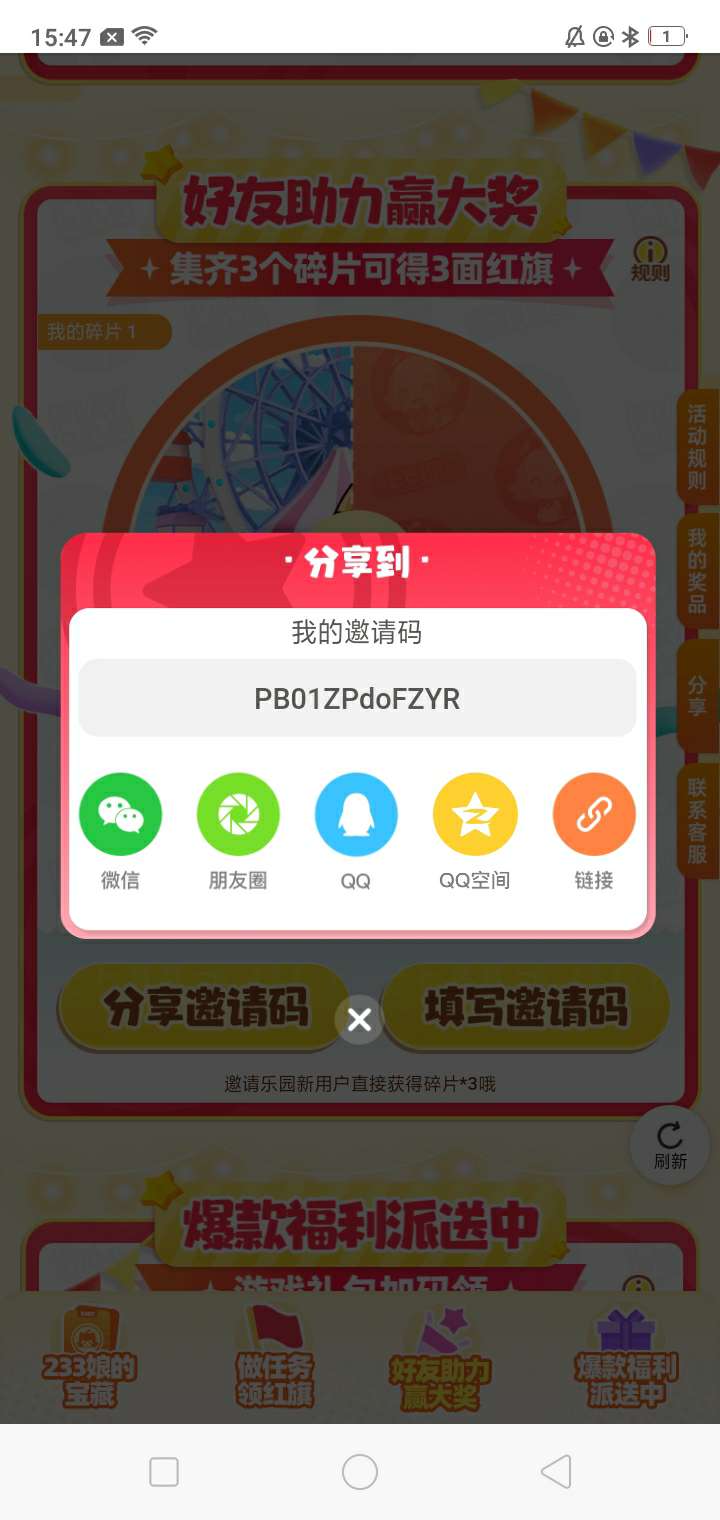The width and height of the screenshot is (720, 1520).
Task: Go back with system back button
Action: pos(556,1472)
